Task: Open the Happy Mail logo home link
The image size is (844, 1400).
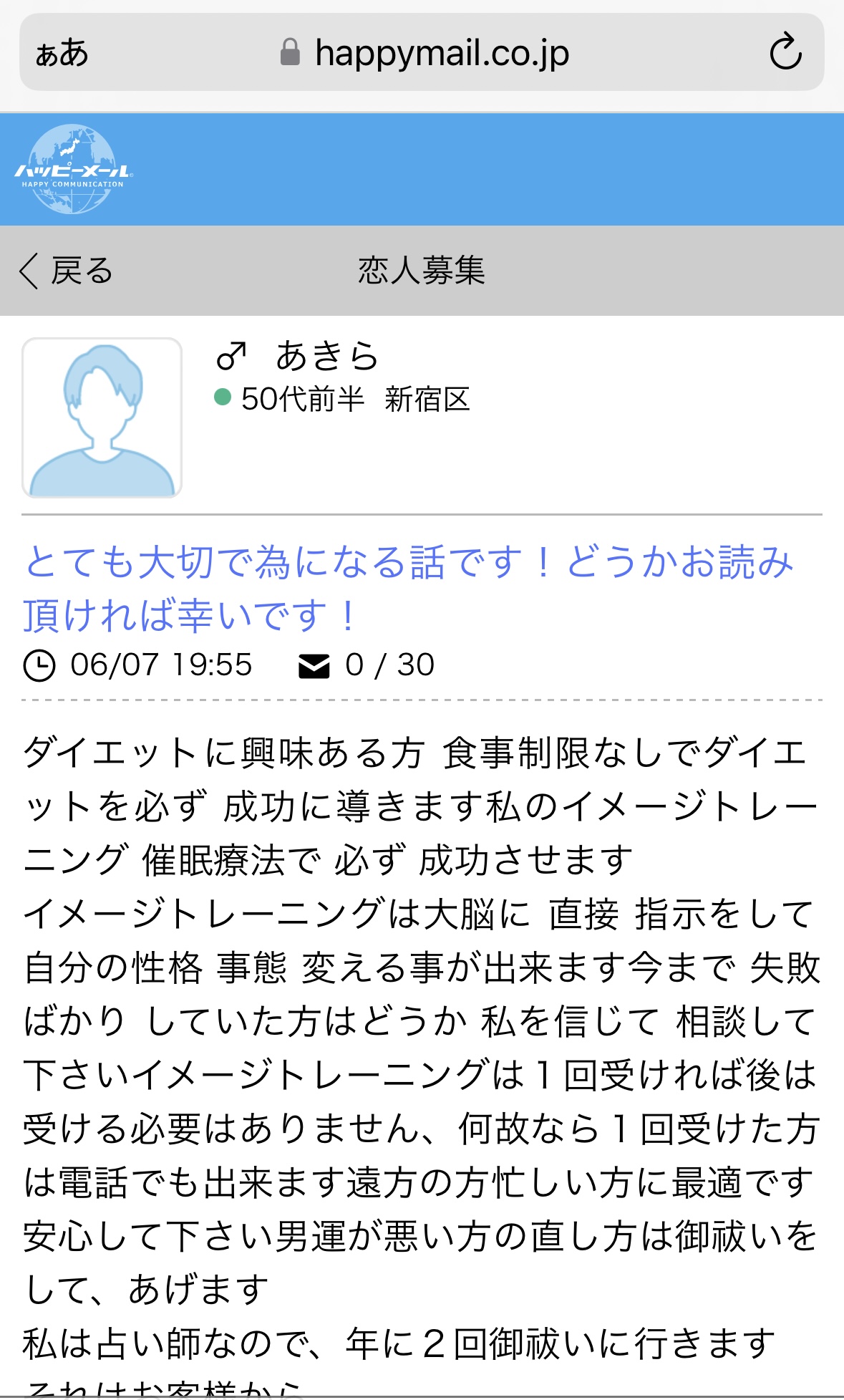Action: [72, 170]
